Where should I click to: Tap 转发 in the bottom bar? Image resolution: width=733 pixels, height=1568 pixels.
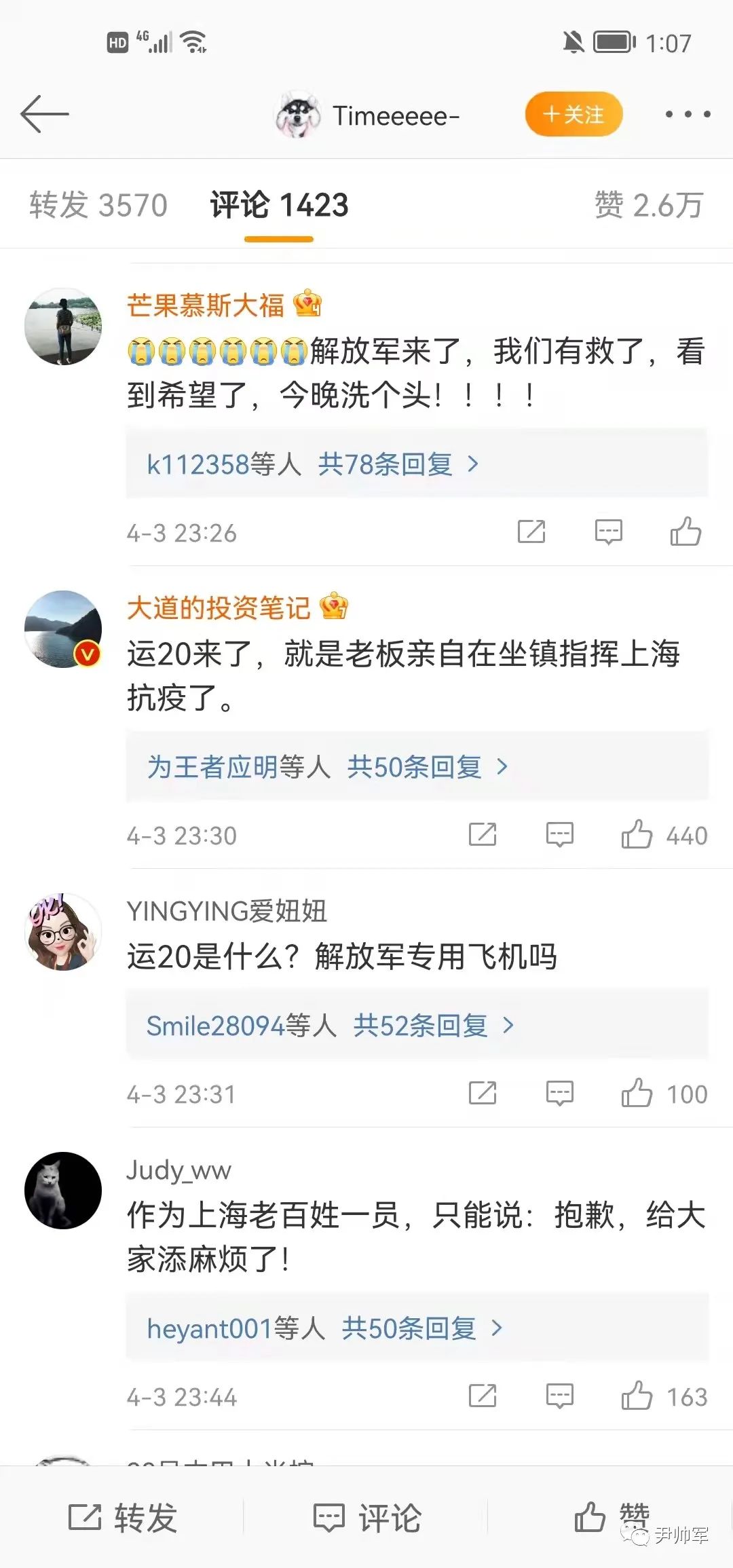coord(123,1517)
